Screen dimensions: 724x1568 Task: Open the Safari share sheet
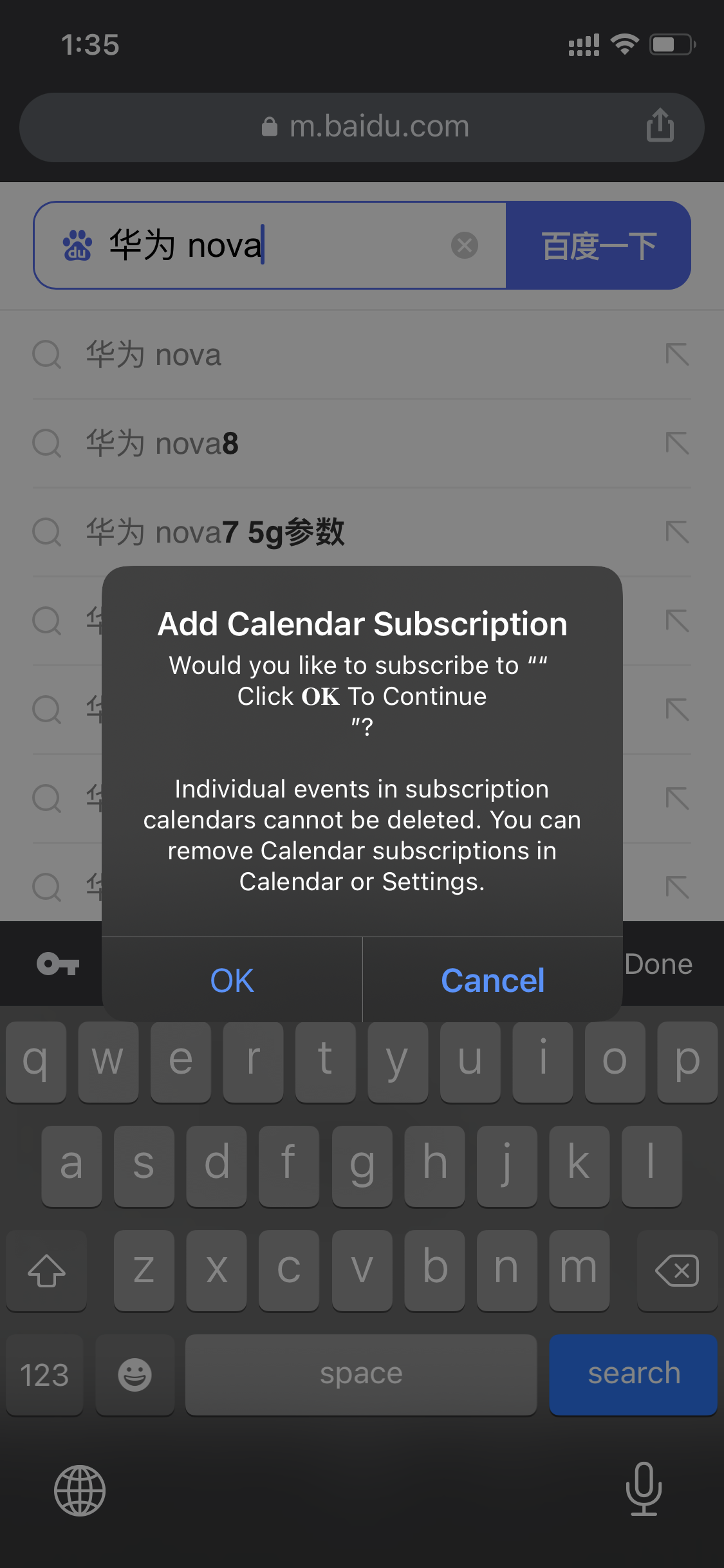point(660,125)
